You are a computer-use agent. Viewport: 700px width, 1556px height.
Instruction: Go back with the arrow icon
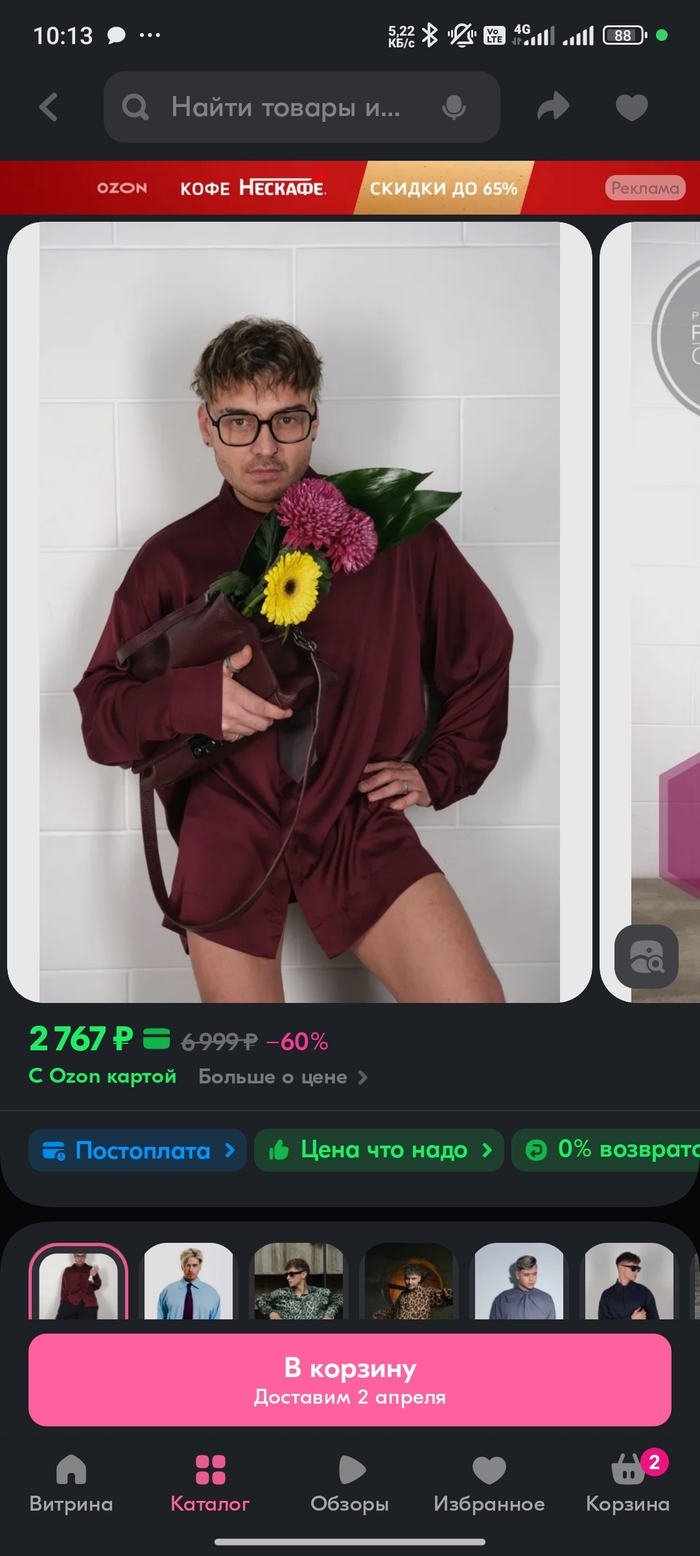48,107
